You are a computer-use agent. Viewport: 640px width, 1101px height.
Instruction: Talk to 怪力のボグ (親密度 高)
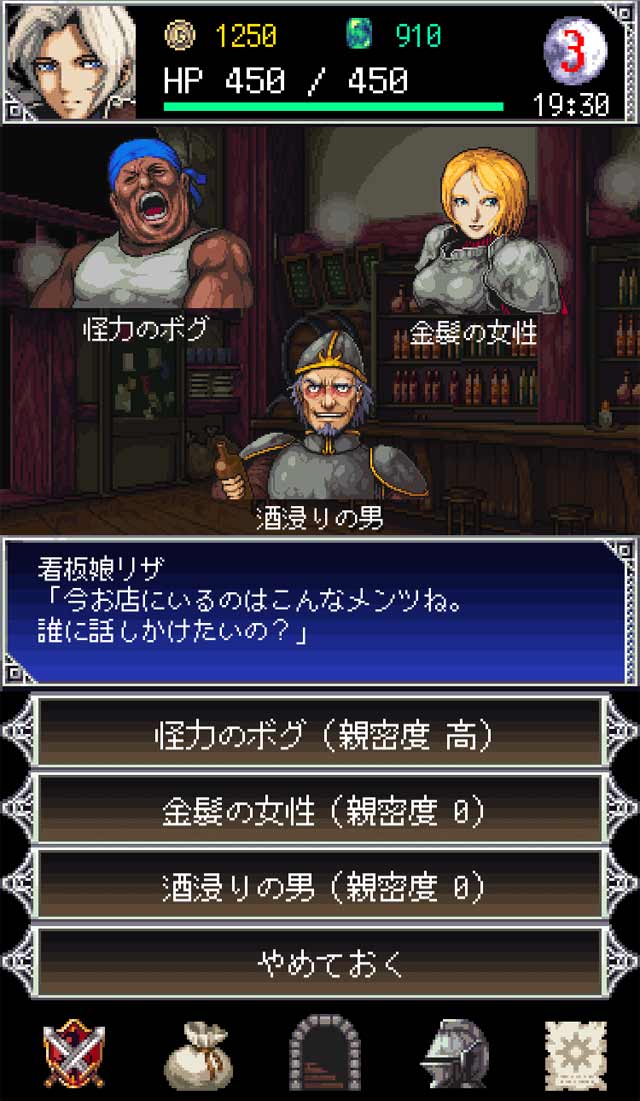[320, 736]
